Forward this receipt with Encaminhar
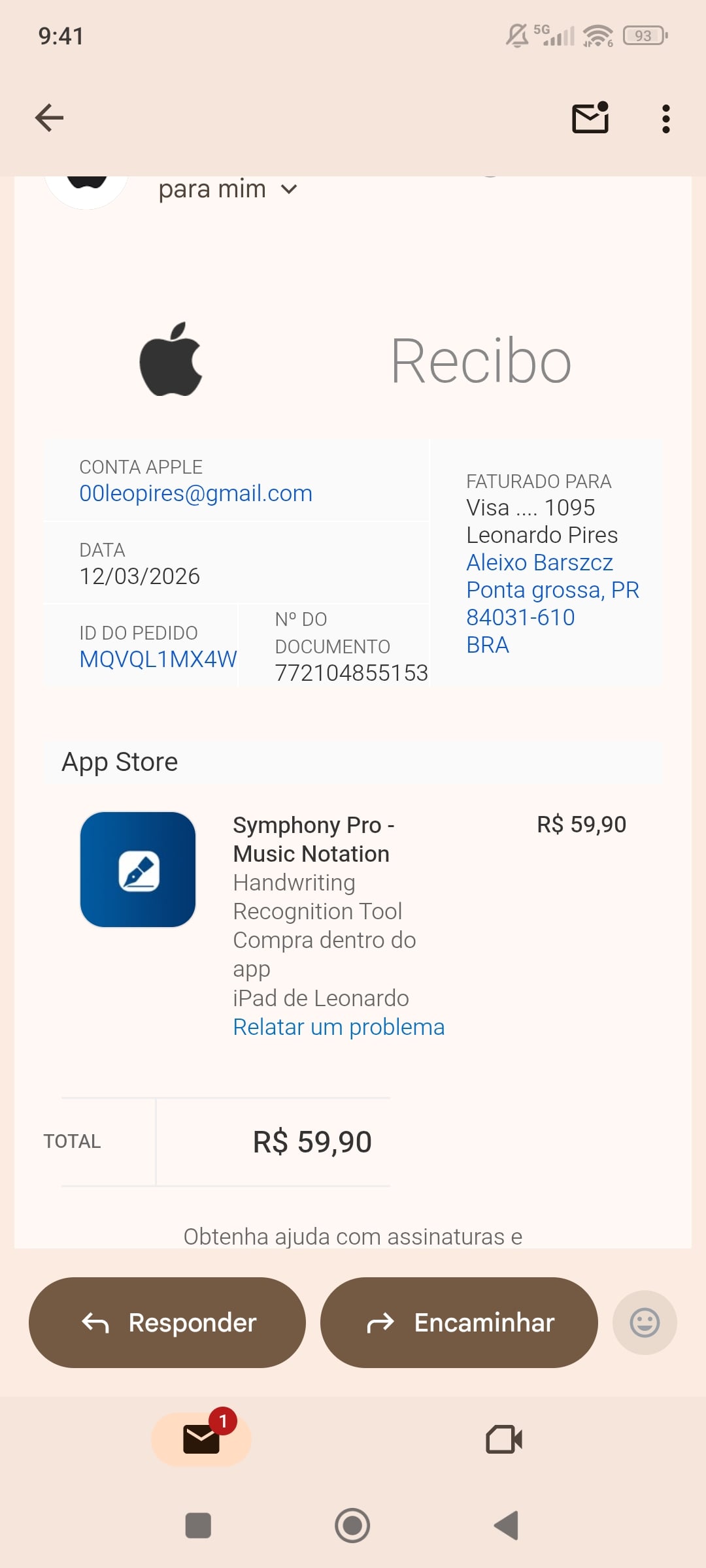This screenshot has height=1568, width=706. 459,1322
